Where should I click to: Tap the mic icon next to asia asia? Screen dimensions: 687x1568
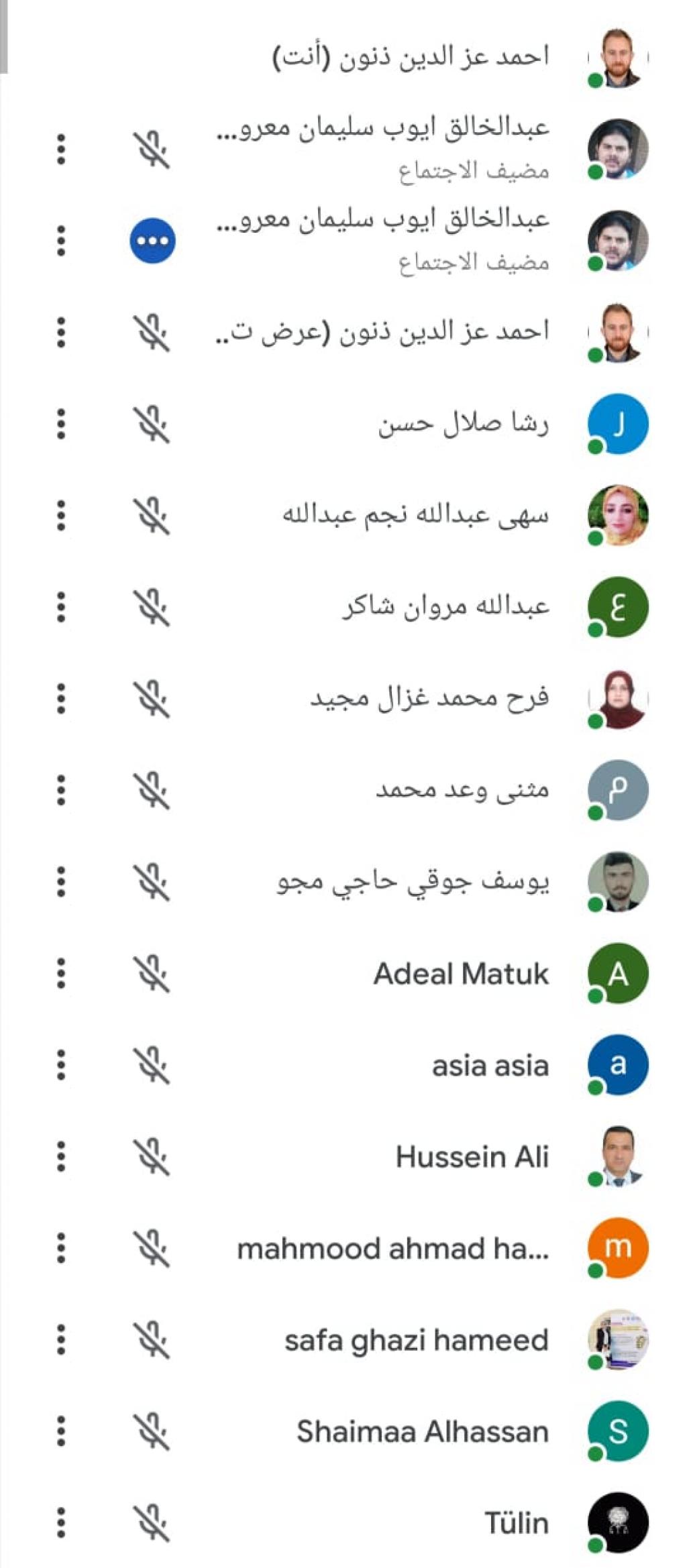pyautogui.click(x=152, y=1064)
